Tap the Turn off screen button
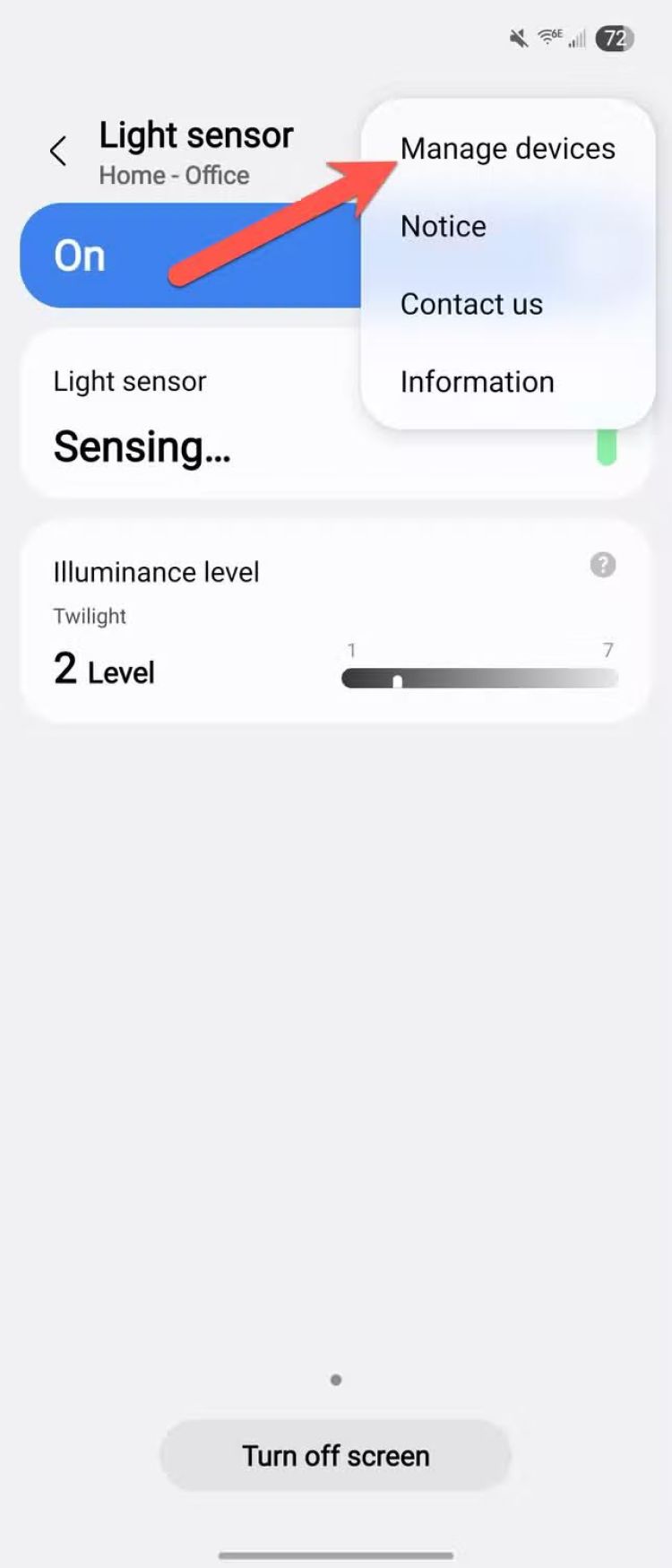 point(335,1455)
